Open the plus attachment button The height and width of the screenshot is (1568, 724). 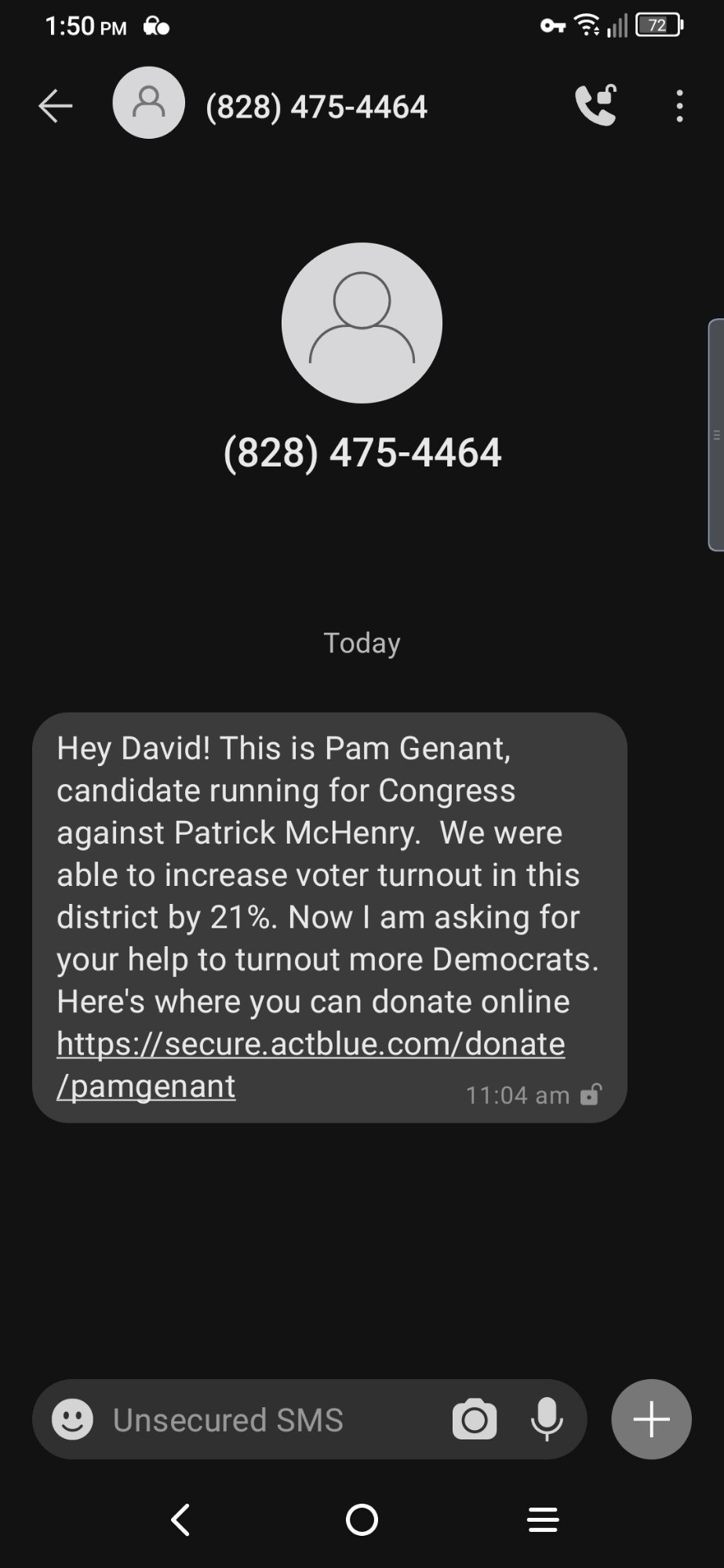point(651,1419)
